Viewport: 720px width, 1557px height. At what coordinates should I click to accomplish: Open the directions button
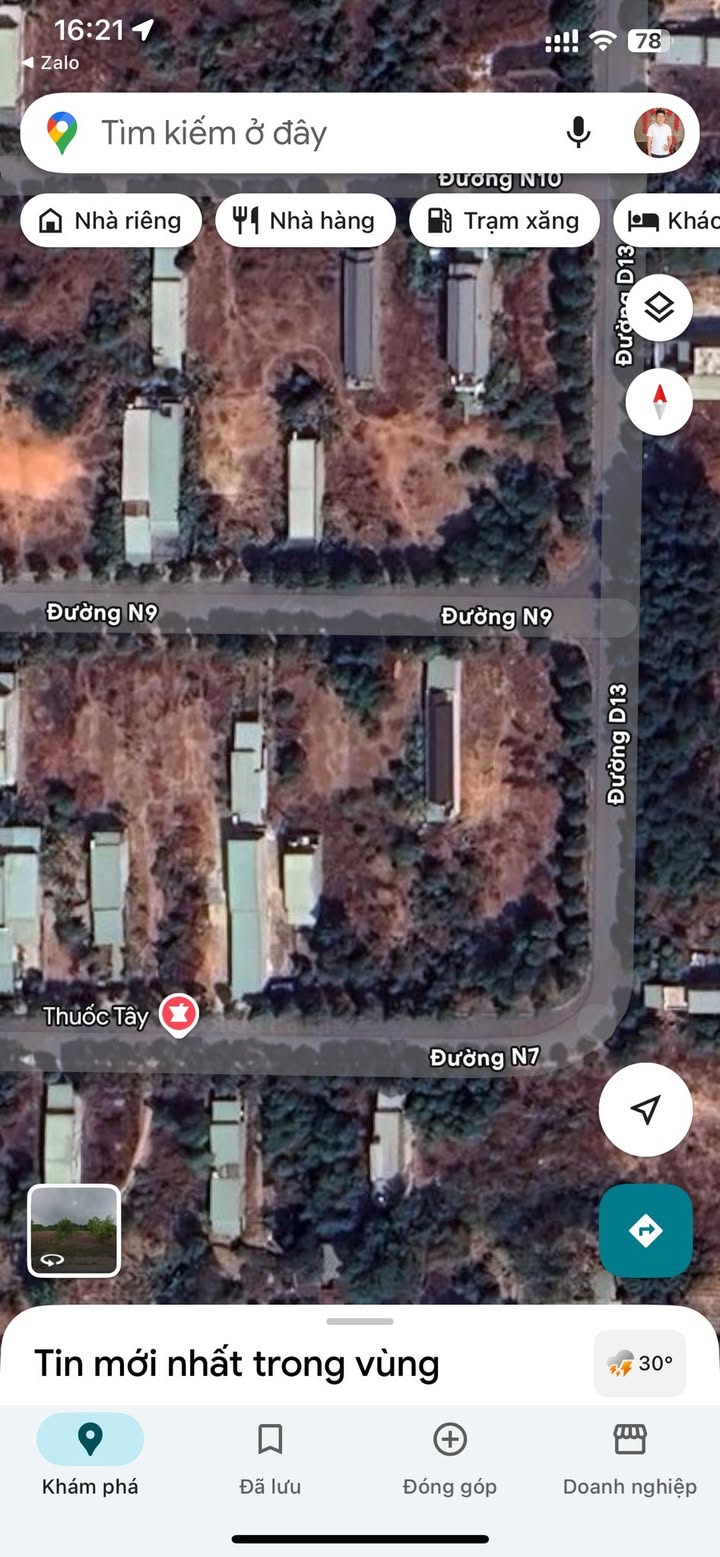click(646, 1231)
